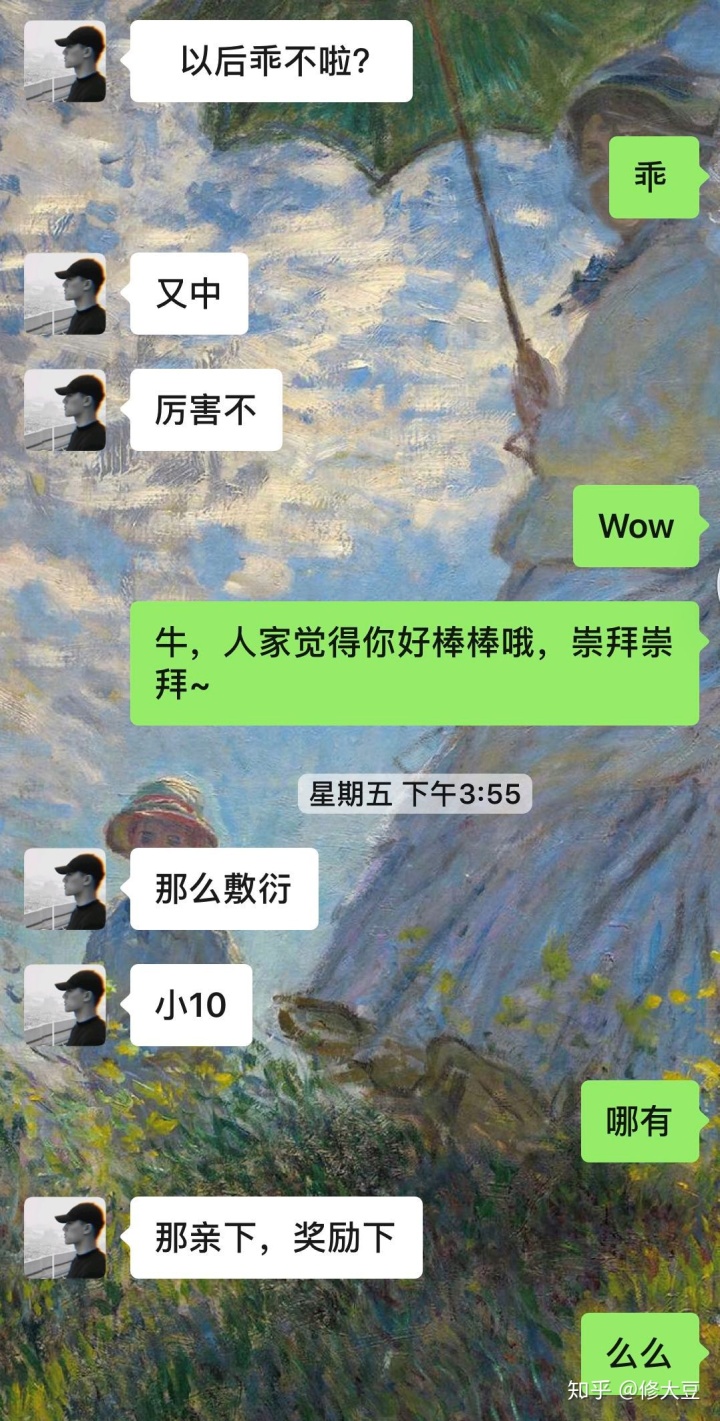Open sender's avatar beside "以后乖不啦?"
Screen dimensions: 720x1421
pyautogui.click(x=65, y=61)
